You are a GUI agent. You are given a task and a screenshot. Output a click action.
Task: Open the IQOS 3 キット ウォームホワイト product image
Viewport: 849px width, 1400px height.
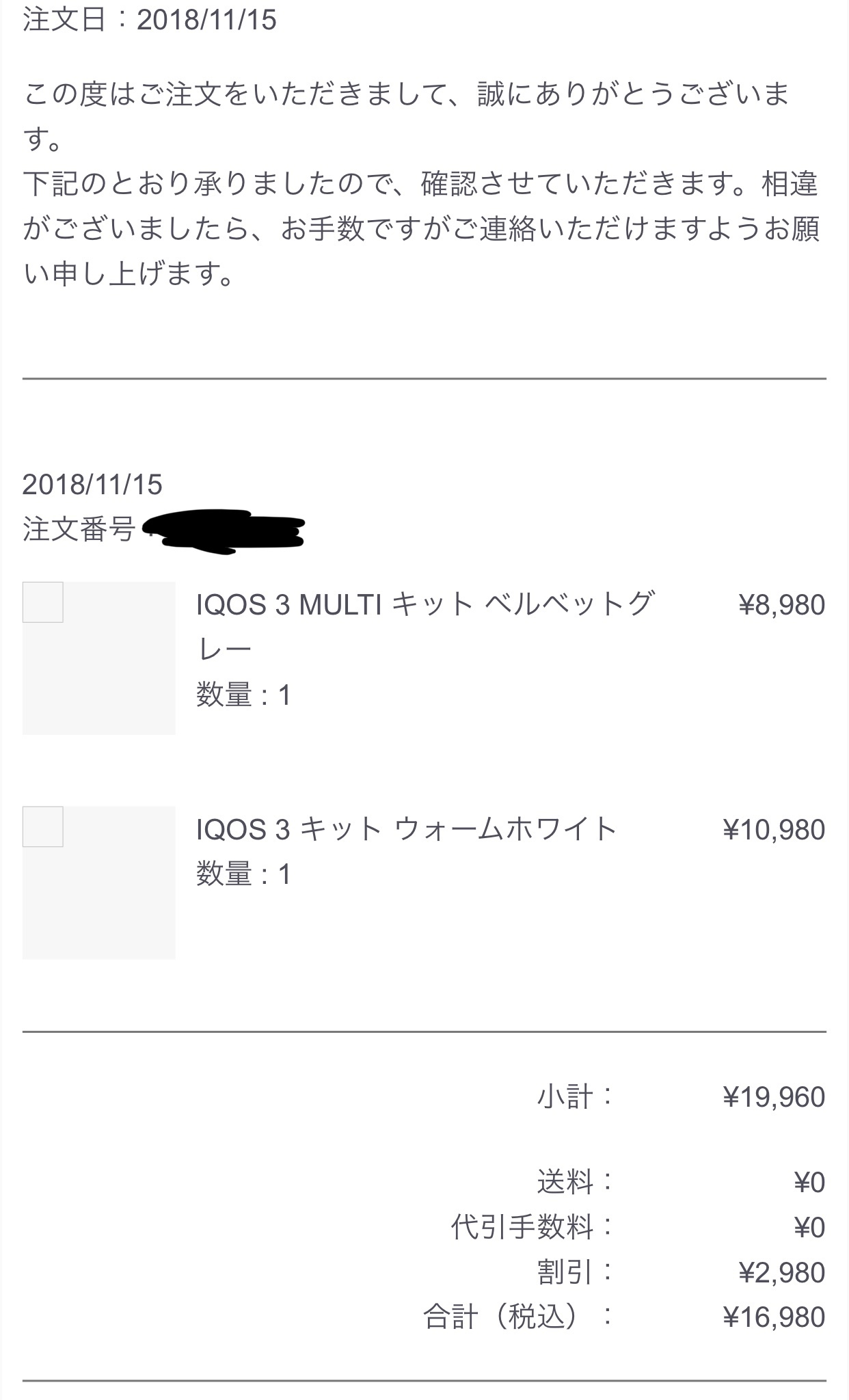99,883
